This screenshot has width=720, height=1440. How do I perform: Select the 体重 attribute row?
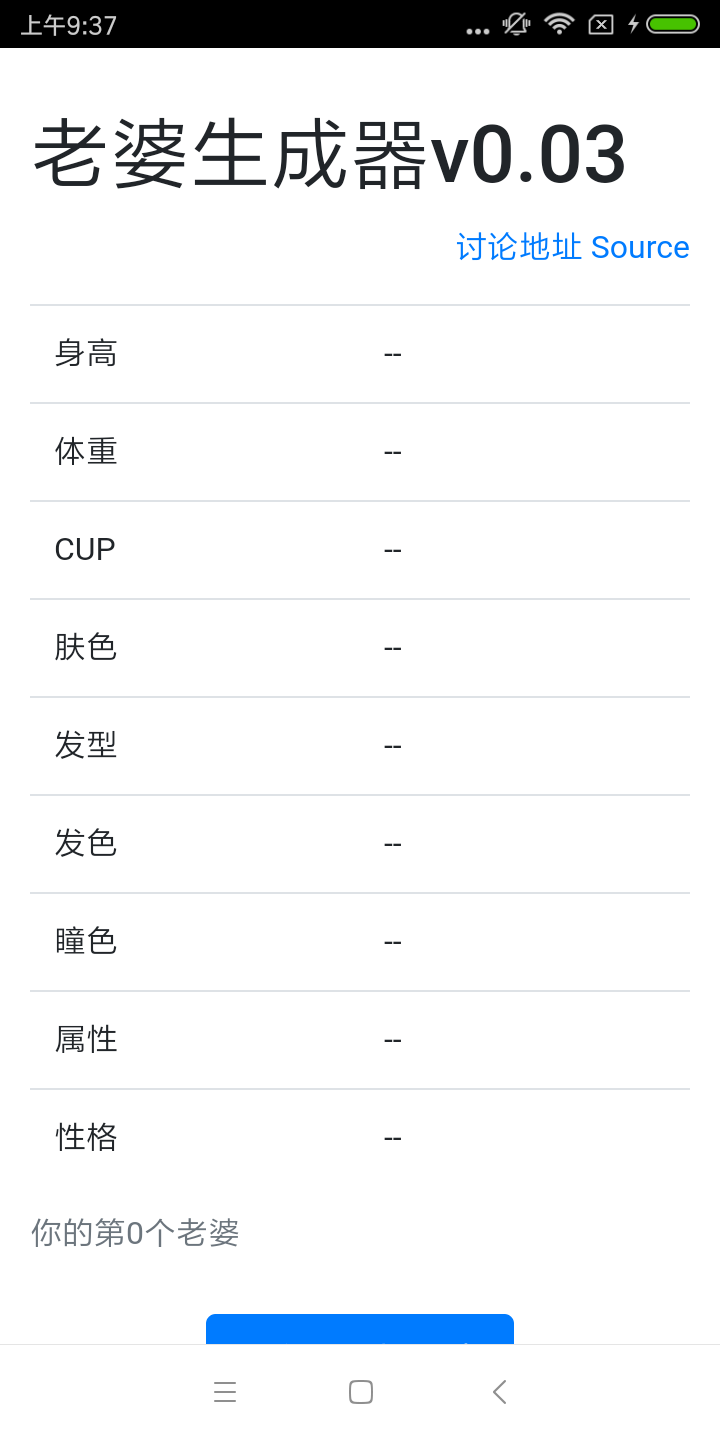pyautogui.click(x=360, y=452)
